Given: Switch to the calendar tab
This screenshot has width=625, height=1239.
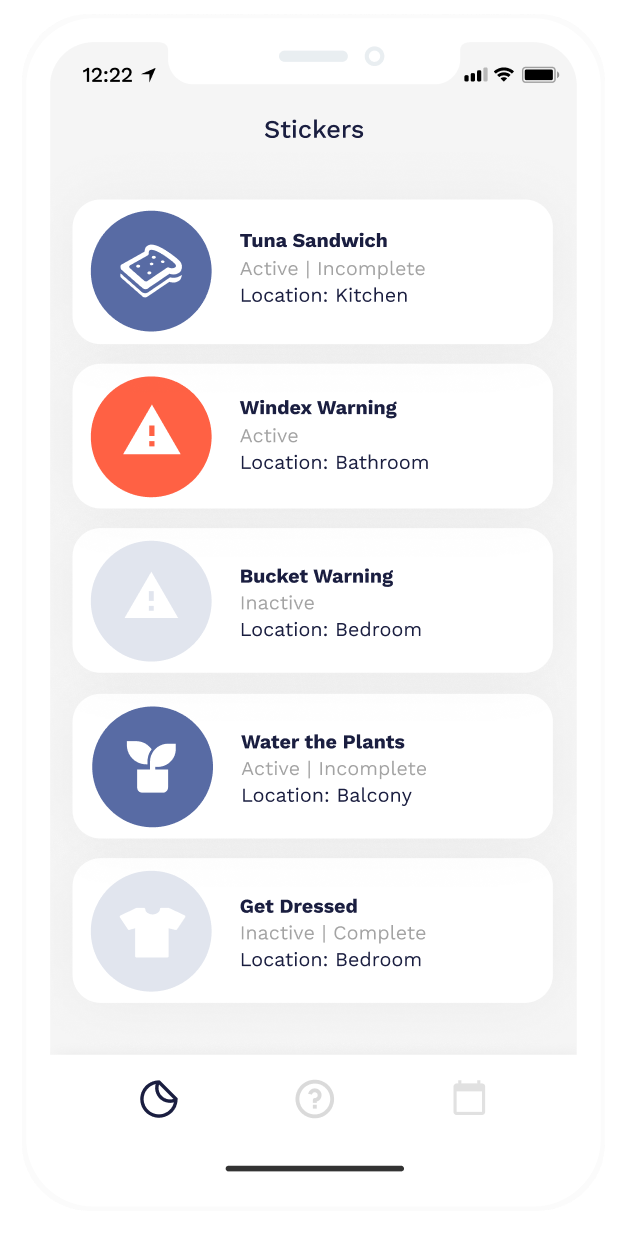Looking at the screenshot, I should click(x=469, y=1098).
